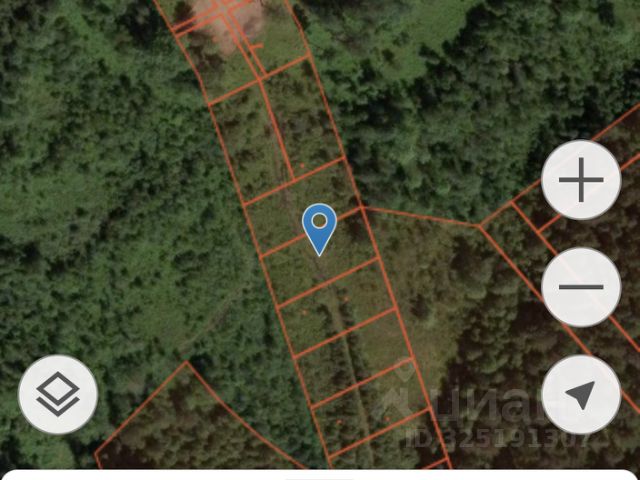640x480 pixels.
Task: Tap the blue location pin marker
Action: pos(319,226)
